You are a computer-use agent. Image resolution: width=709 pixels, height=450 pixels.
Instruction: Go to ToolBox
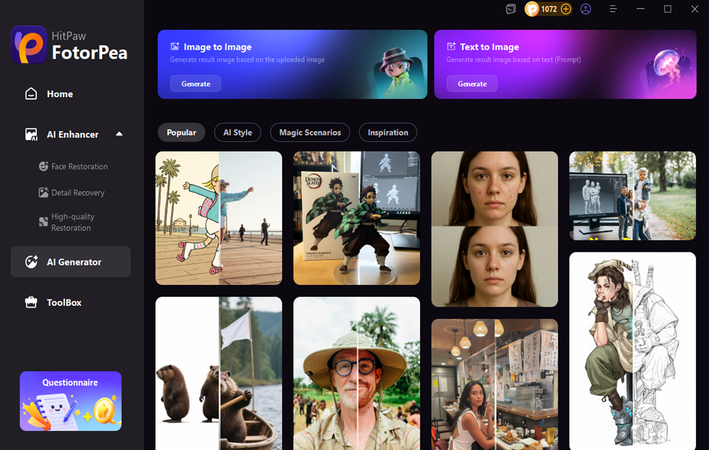click(x=64, y=302)
